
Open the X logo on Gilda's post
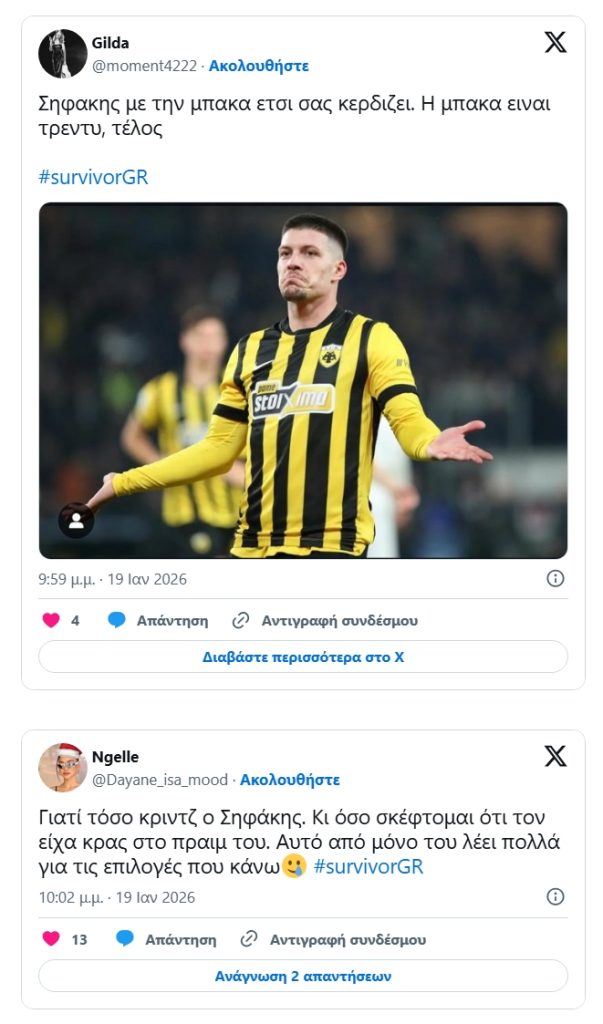click(555, 42)
